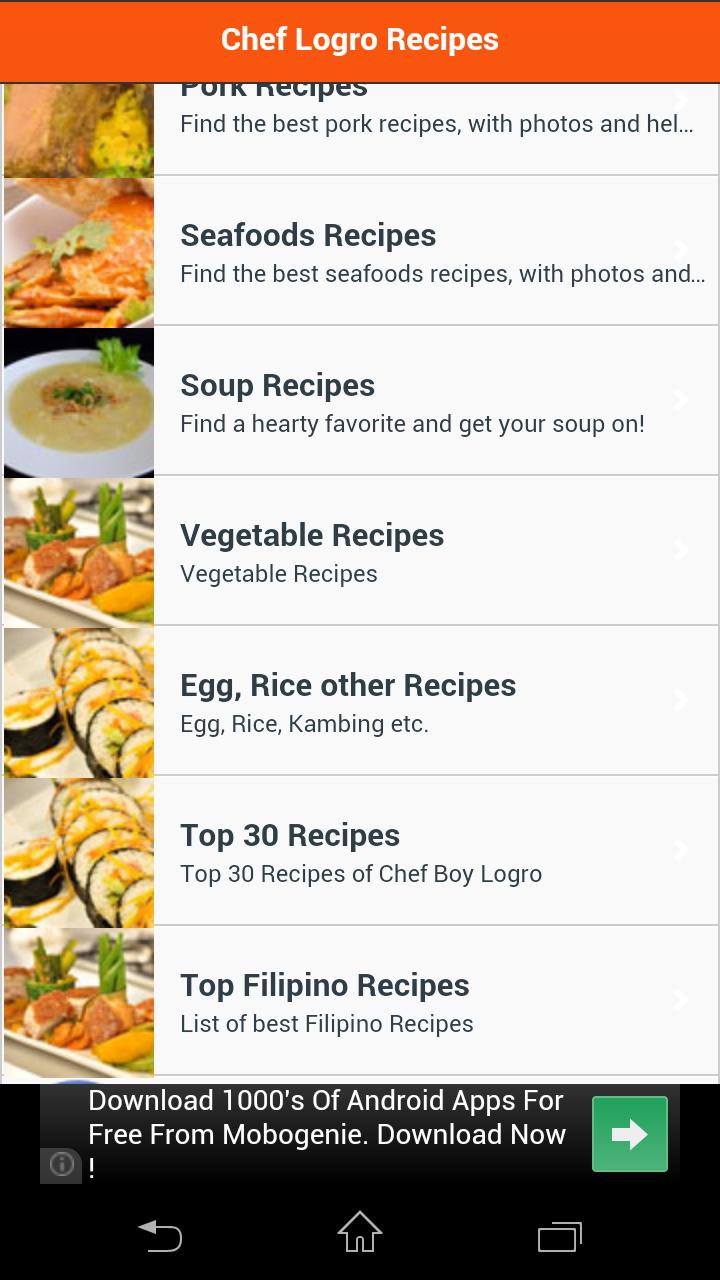Expand Soup Recipes via its chevron
The height and width of the screenshot is (1280, 720).
point(681,400)
